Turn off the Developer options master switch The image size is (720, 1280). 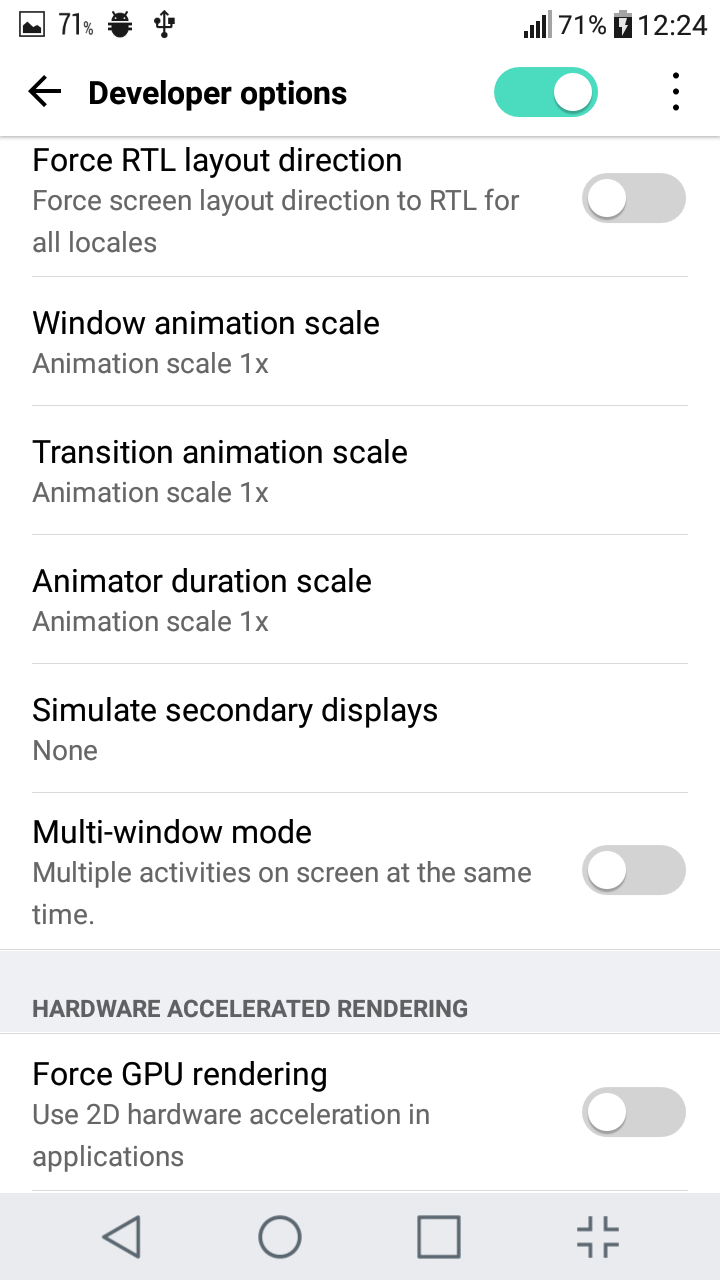point(546,93)
